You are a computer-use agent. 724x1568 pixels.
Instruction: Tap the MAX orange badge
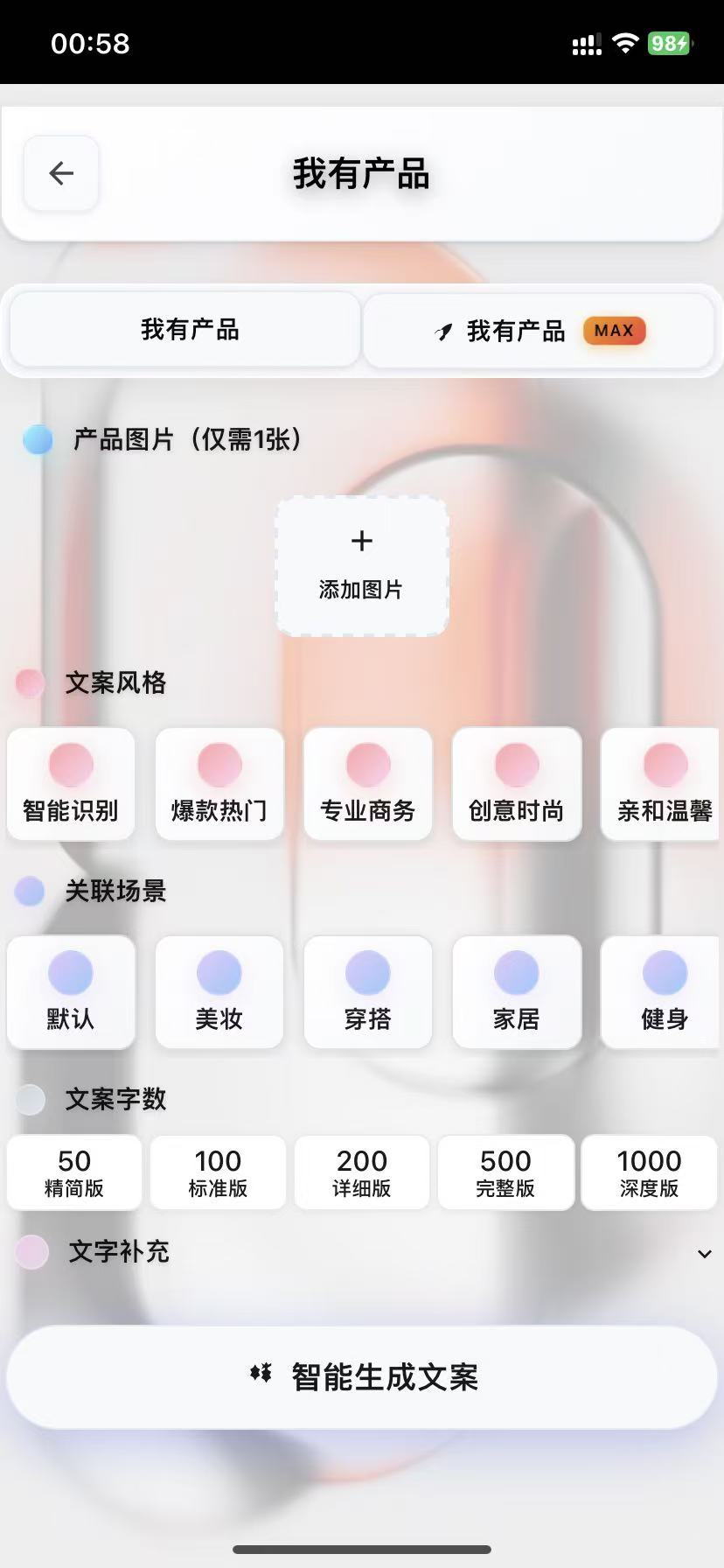pos(614,330)
